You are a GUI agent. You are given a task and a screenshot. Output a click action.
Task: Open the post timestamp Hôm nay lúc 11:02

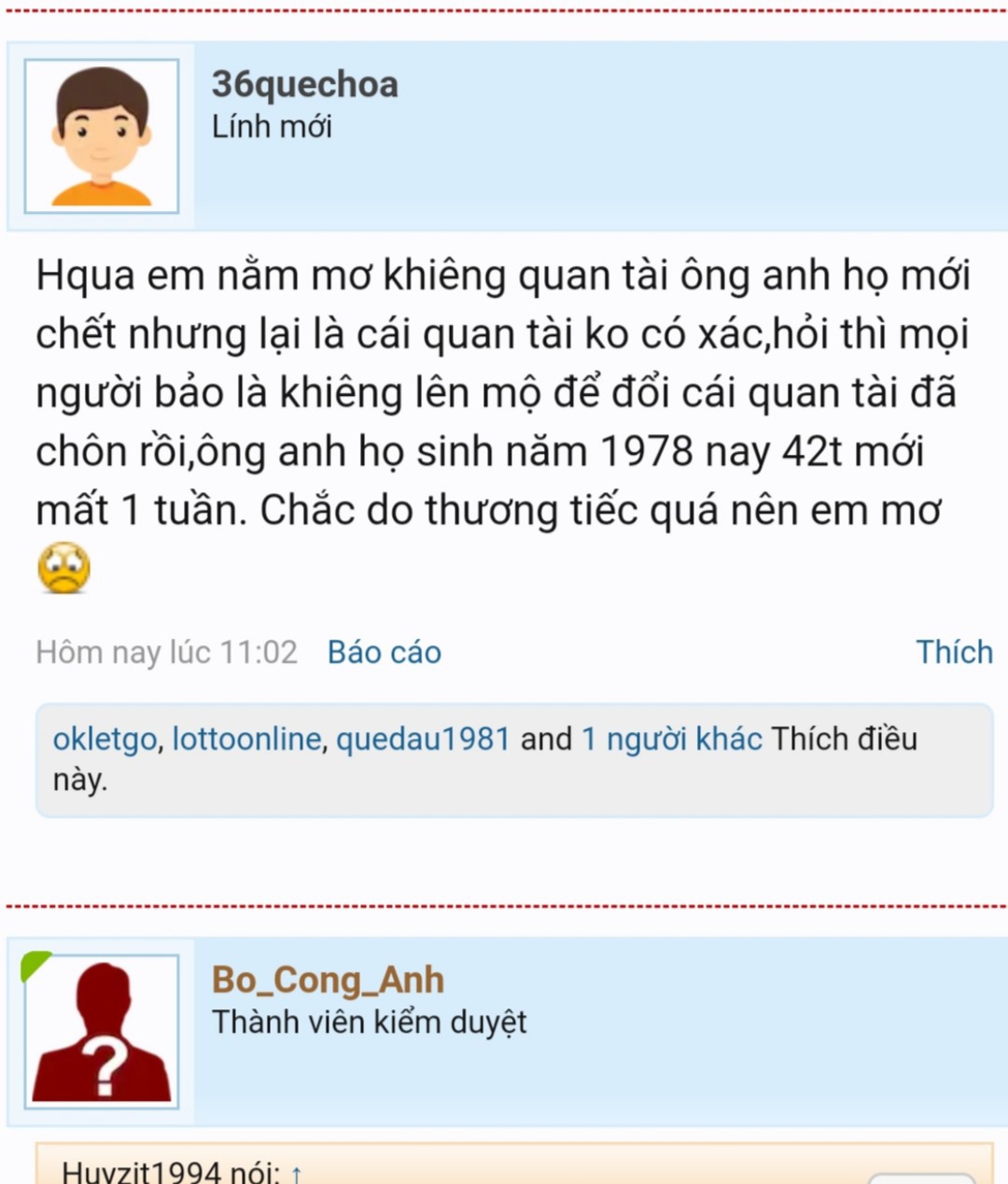point(166,652)
